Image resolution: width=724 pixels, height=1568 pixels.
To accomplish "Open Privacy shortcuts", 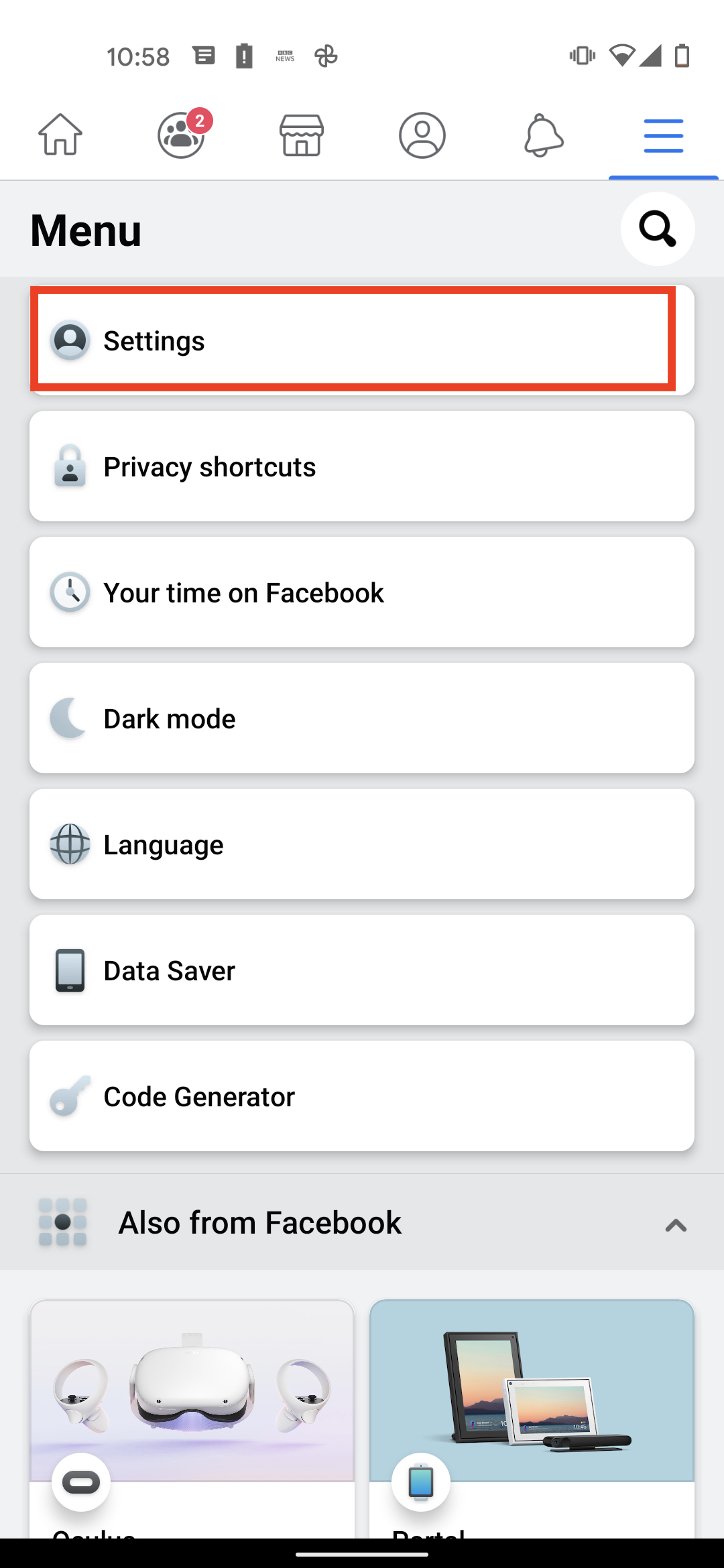I will click(362, 466).
